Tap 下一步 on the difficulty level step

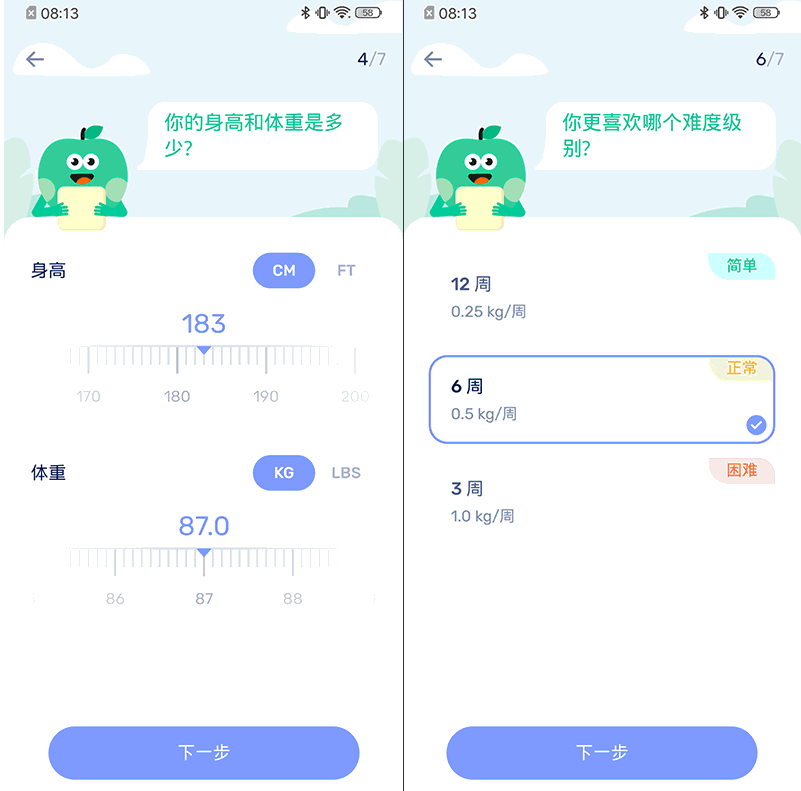(601, 753)
